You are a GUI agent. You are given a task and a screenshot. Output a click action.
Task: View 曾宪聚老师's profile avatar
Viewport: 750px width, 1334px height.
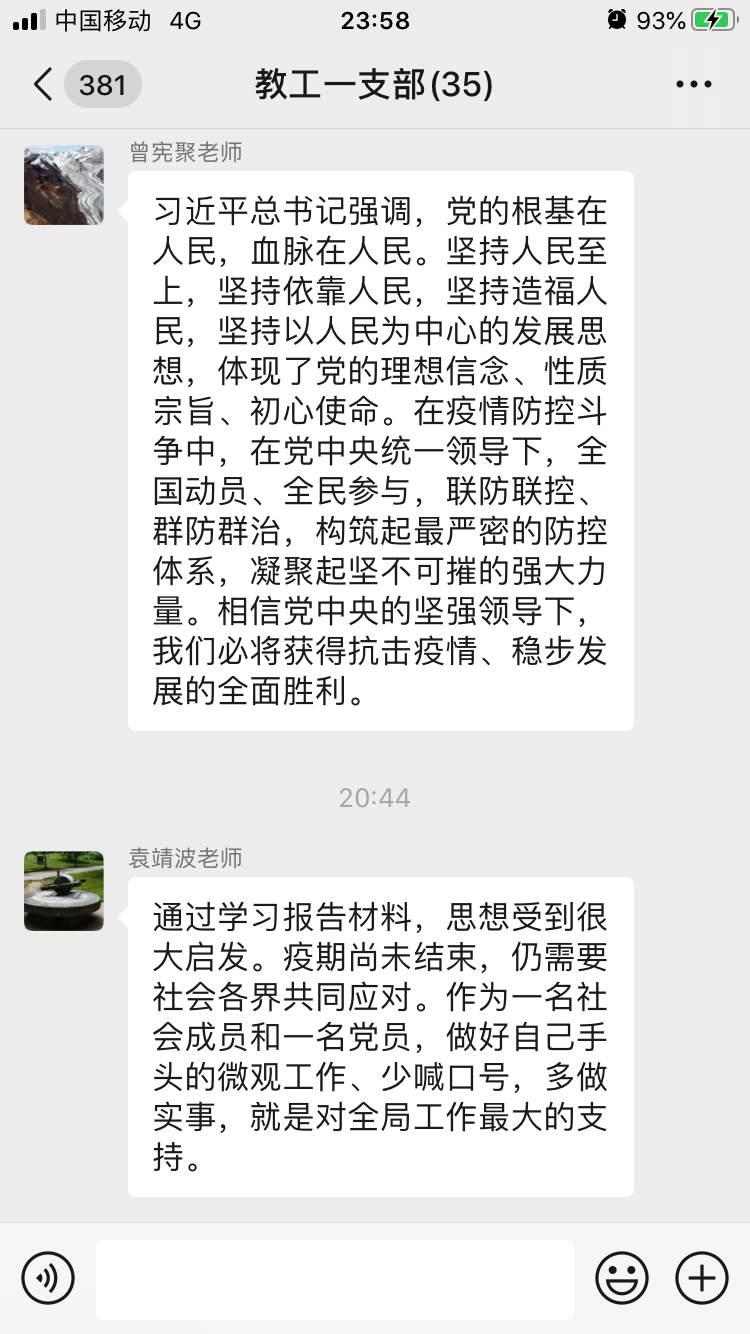point(64,185)
